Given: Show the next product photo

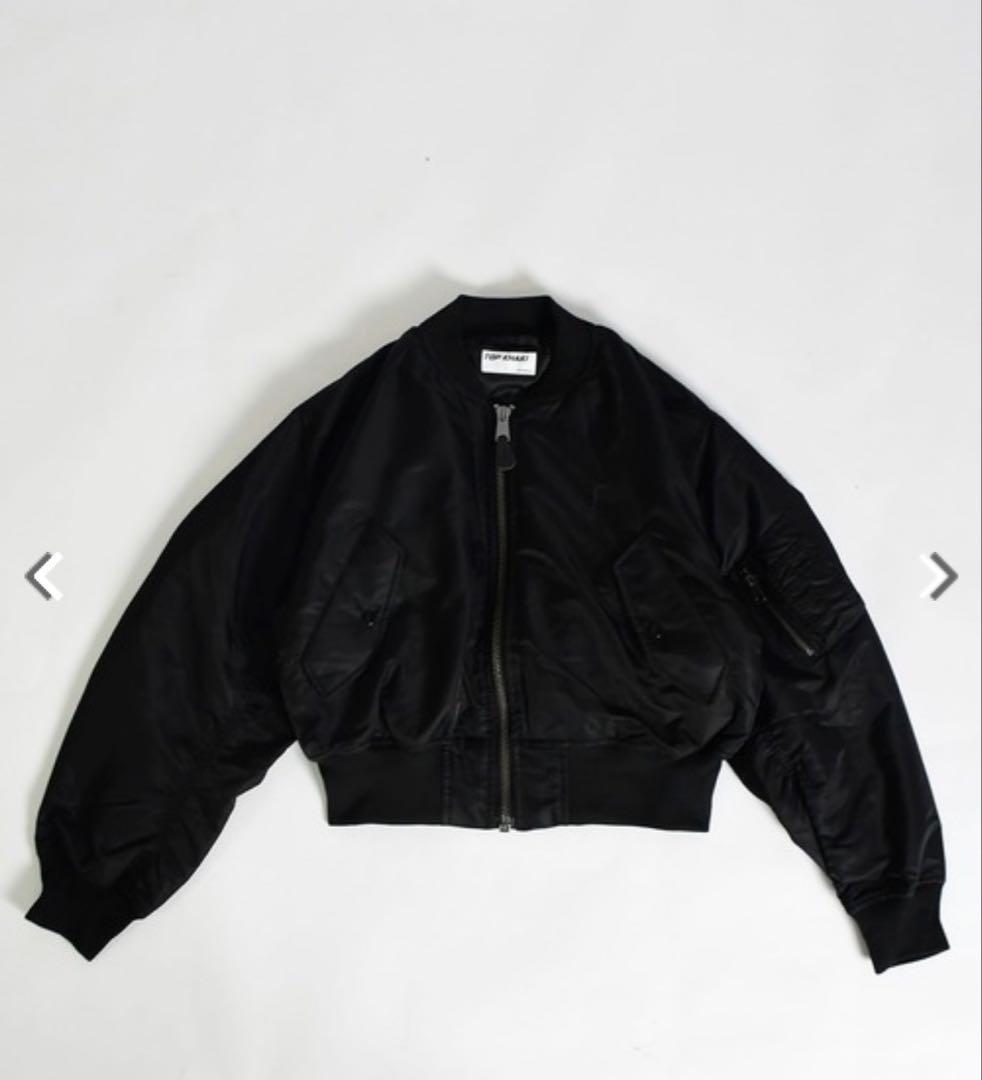Looking at the screenshot, I should coord(938,576).
